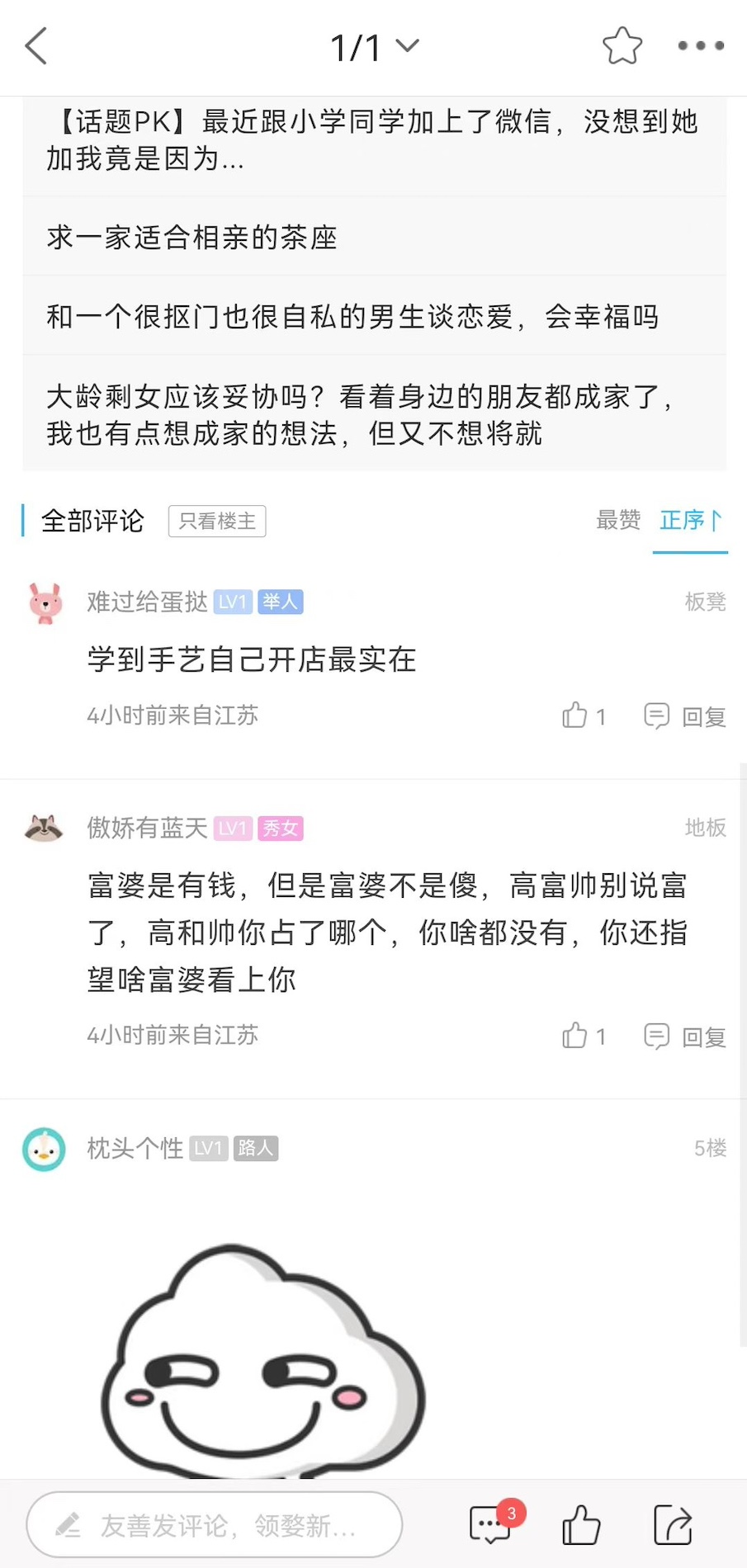Switch comment sorting to 最赞

pos(618,521)
